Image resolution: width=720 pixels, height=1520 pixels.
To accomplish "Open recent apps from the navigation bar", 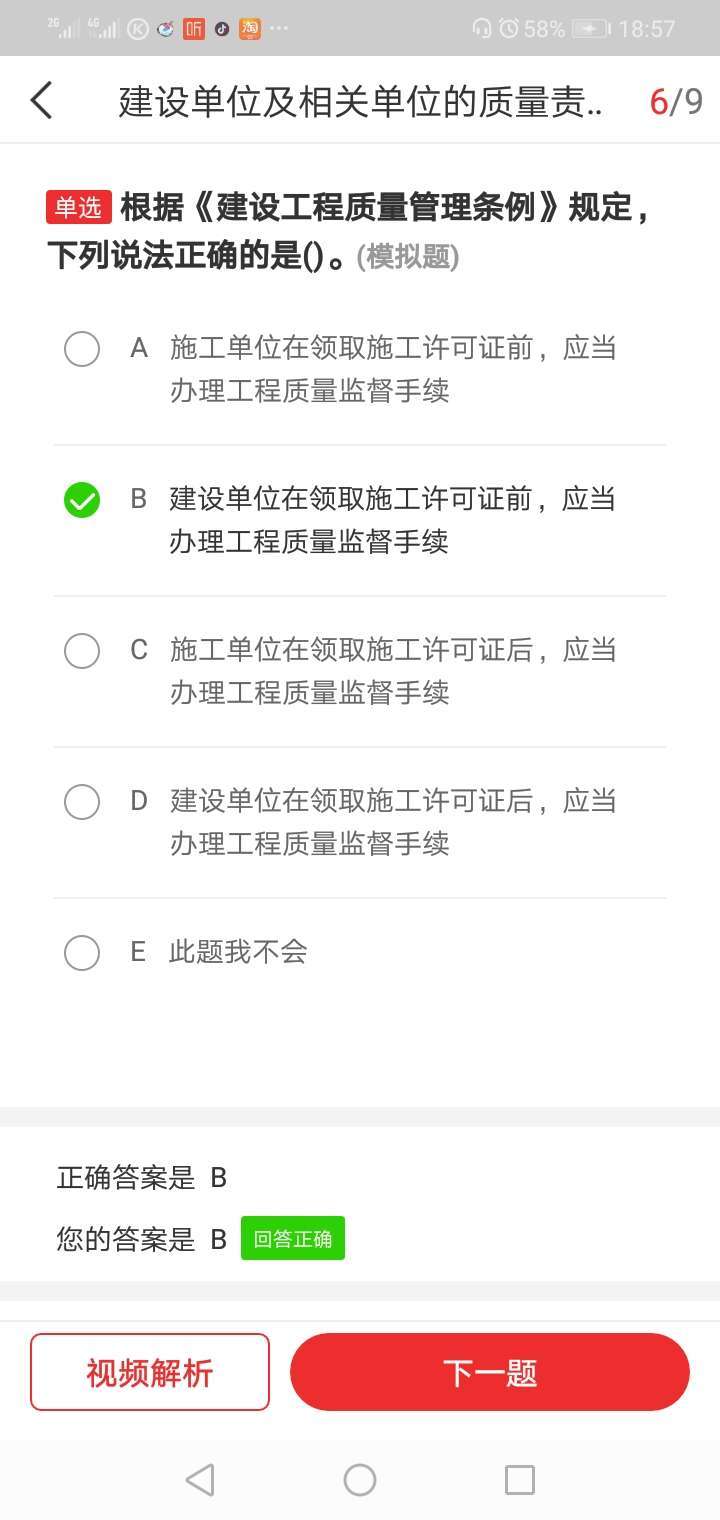I will 520,1480.
